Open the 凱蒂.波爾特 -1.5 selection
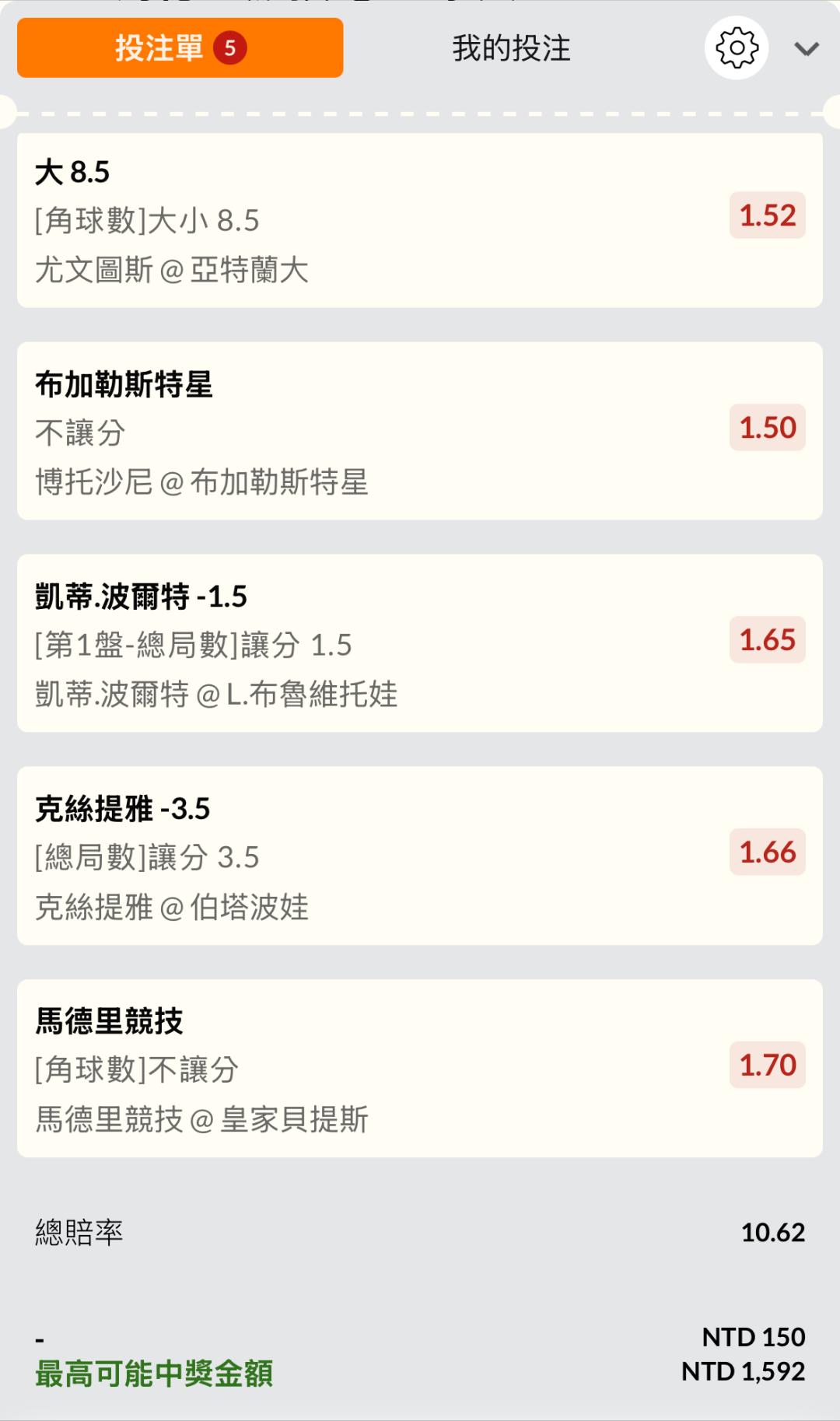Viewport: 840px width, 1421px height. point(420,644)
